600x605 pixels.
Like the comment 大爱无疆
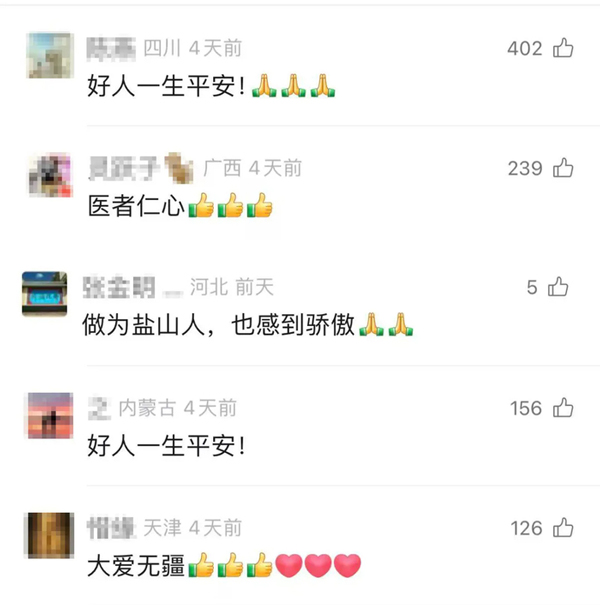click(564, 528)
